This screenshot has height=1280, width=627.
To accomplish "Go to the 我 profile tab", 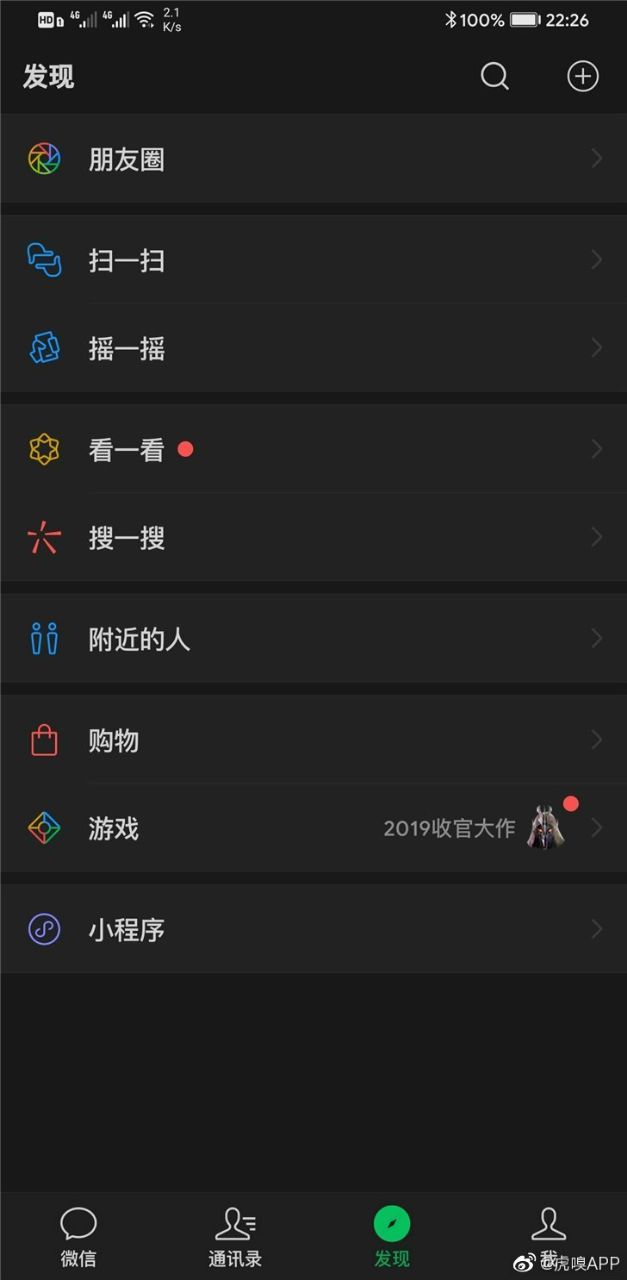I will (548, 1236).
